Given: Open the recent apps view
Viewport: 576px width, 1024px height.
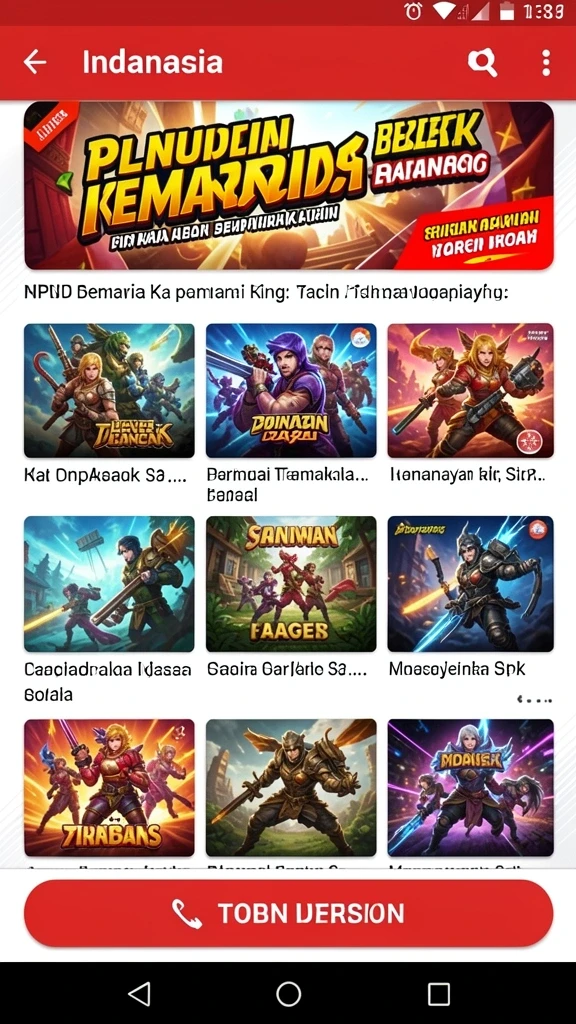Looking at the screenshot, I should tap(438, 993).
